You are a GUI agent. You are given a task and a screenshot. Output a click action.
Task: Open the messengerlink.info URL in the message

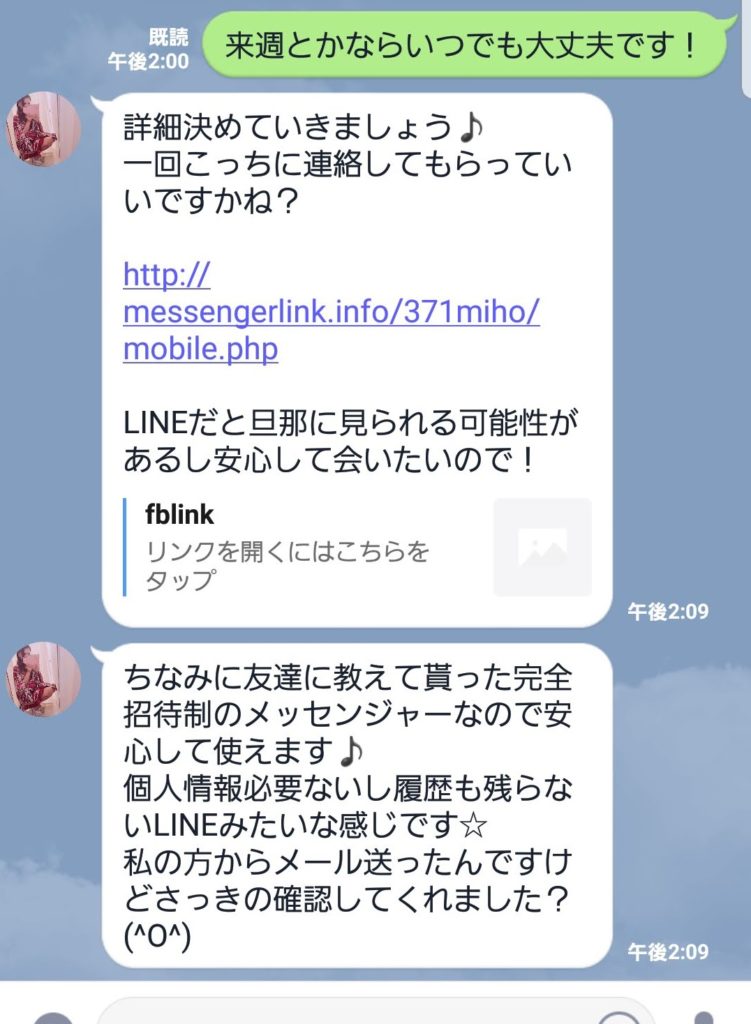pos(330,312)
